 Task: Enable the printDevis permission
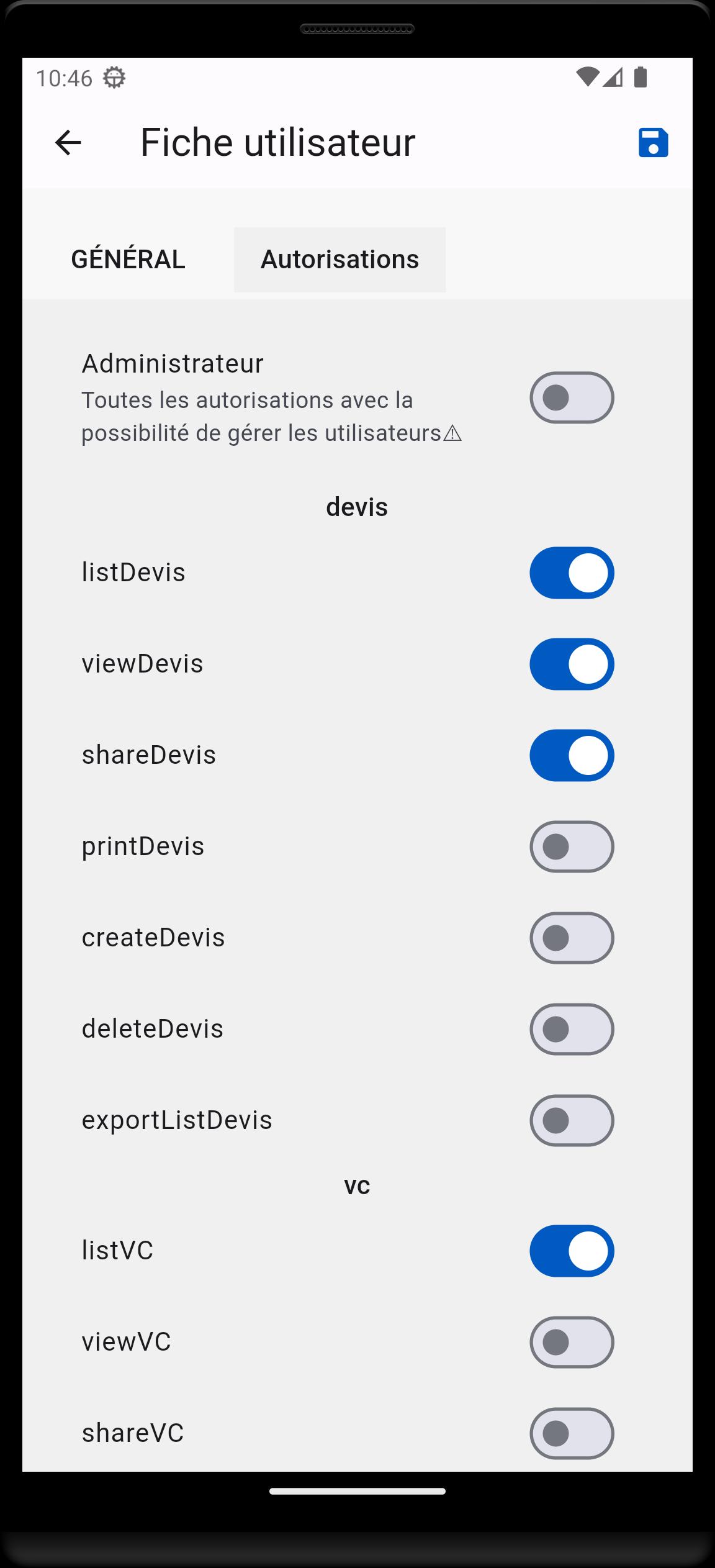coord(572,846)
